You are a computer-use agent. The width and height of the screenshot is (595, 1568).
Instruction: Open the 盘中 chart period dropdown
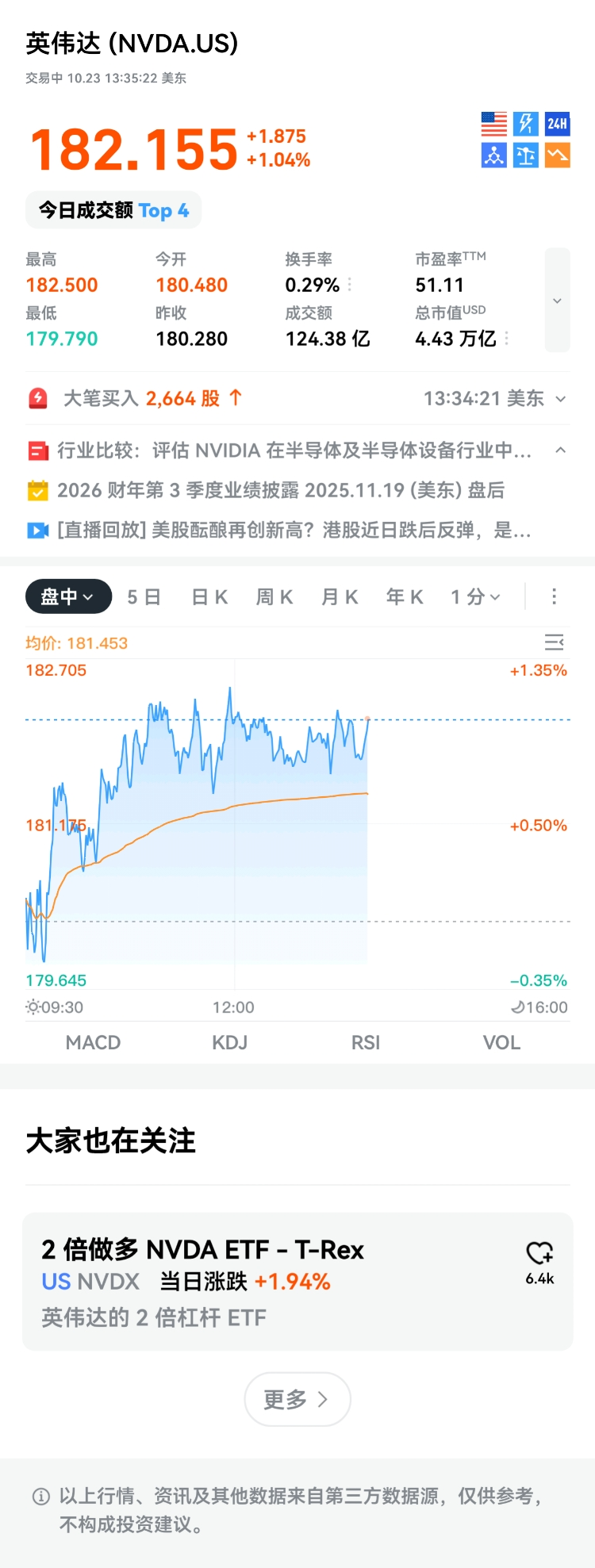68,596
